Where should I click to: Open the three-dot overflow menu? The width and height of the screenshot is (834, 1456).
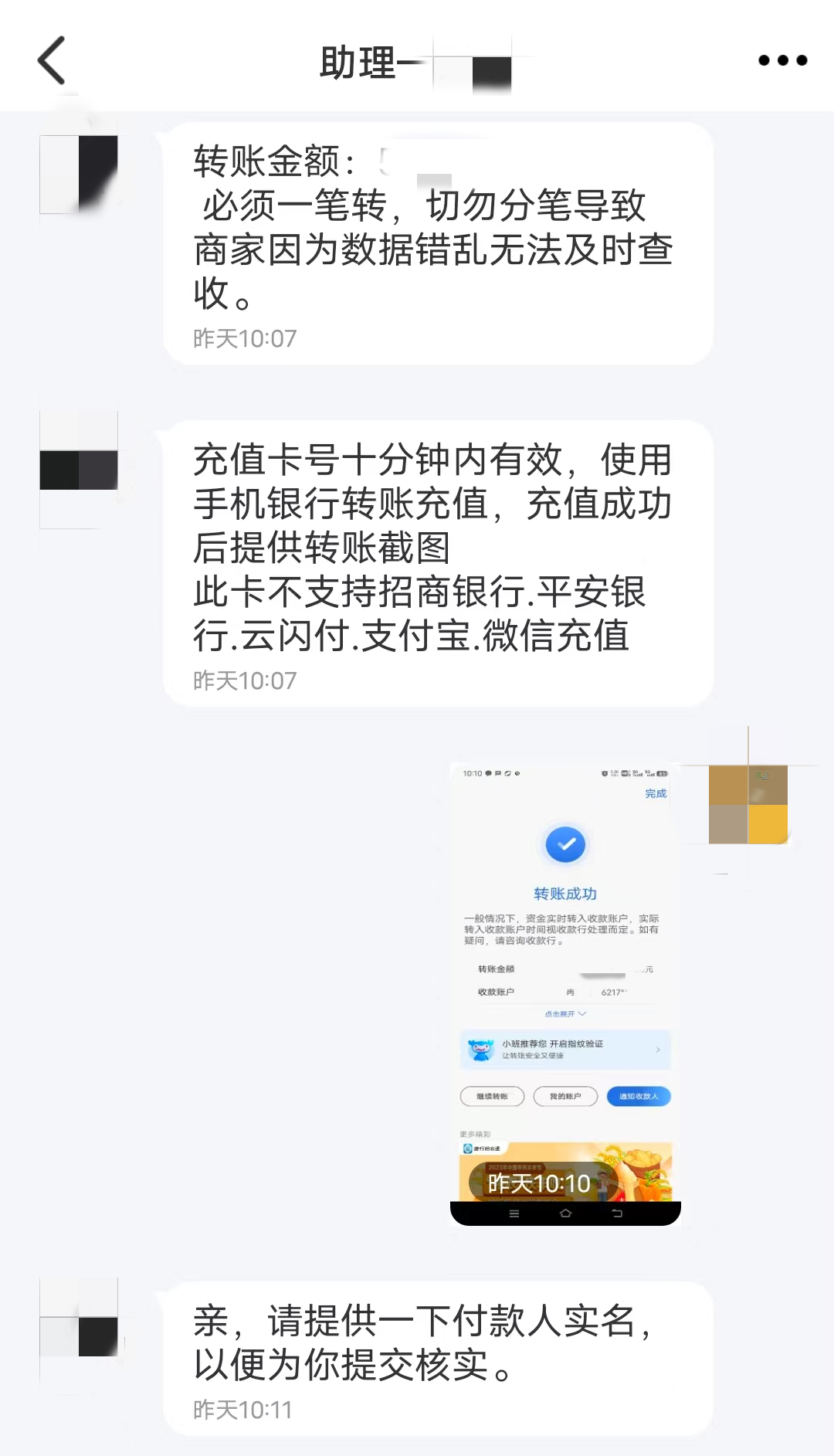pyautogui.click(x=782, y=60)
